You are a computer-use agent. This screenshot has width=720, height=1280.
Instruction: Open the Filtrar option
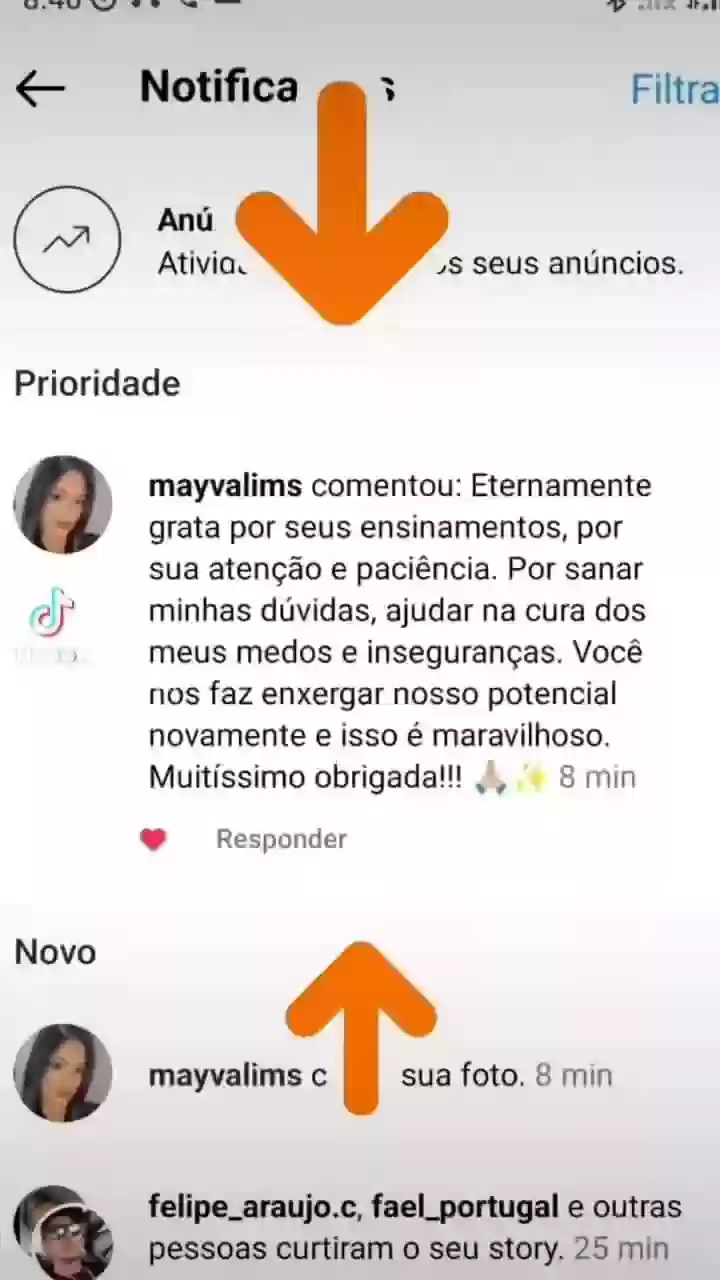click(674, 90)
